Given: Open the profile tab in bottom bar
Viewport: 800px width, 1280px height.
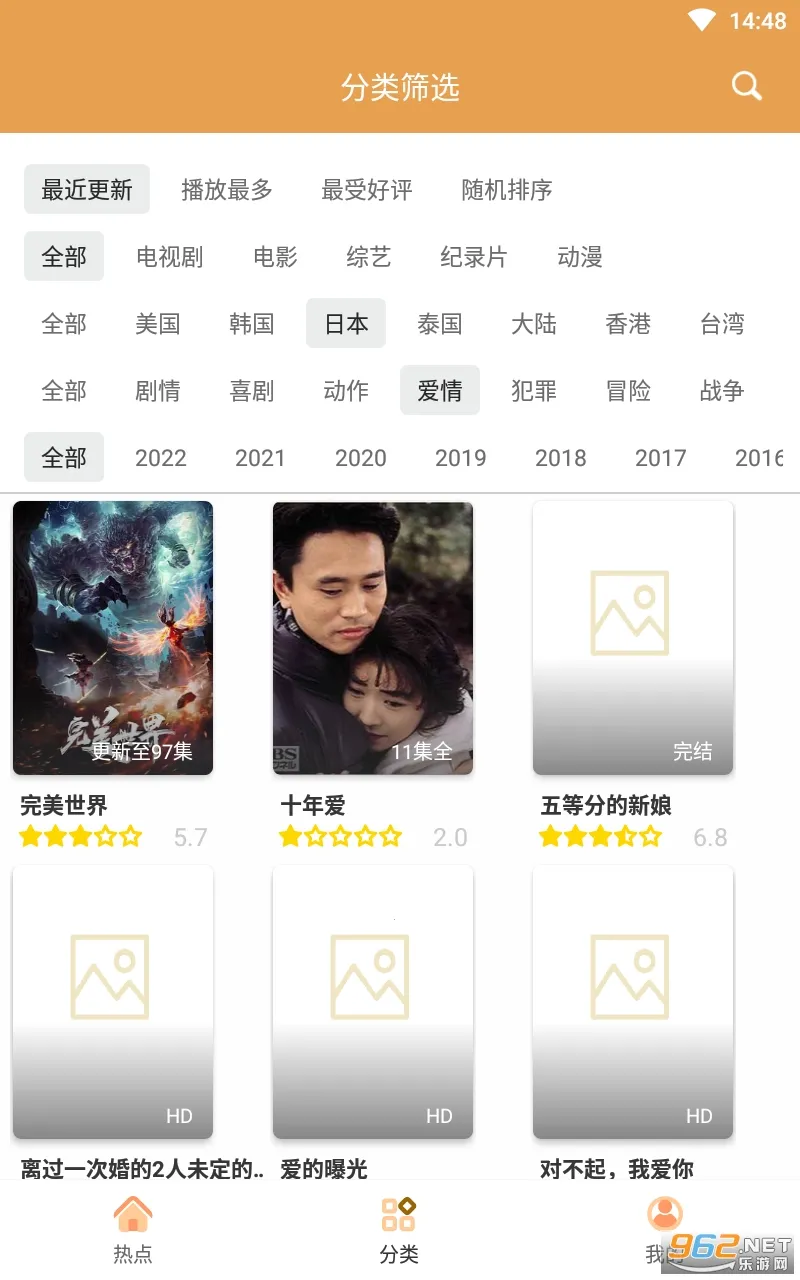Looking at the screenshot, I should click(x=664, y=1230).
